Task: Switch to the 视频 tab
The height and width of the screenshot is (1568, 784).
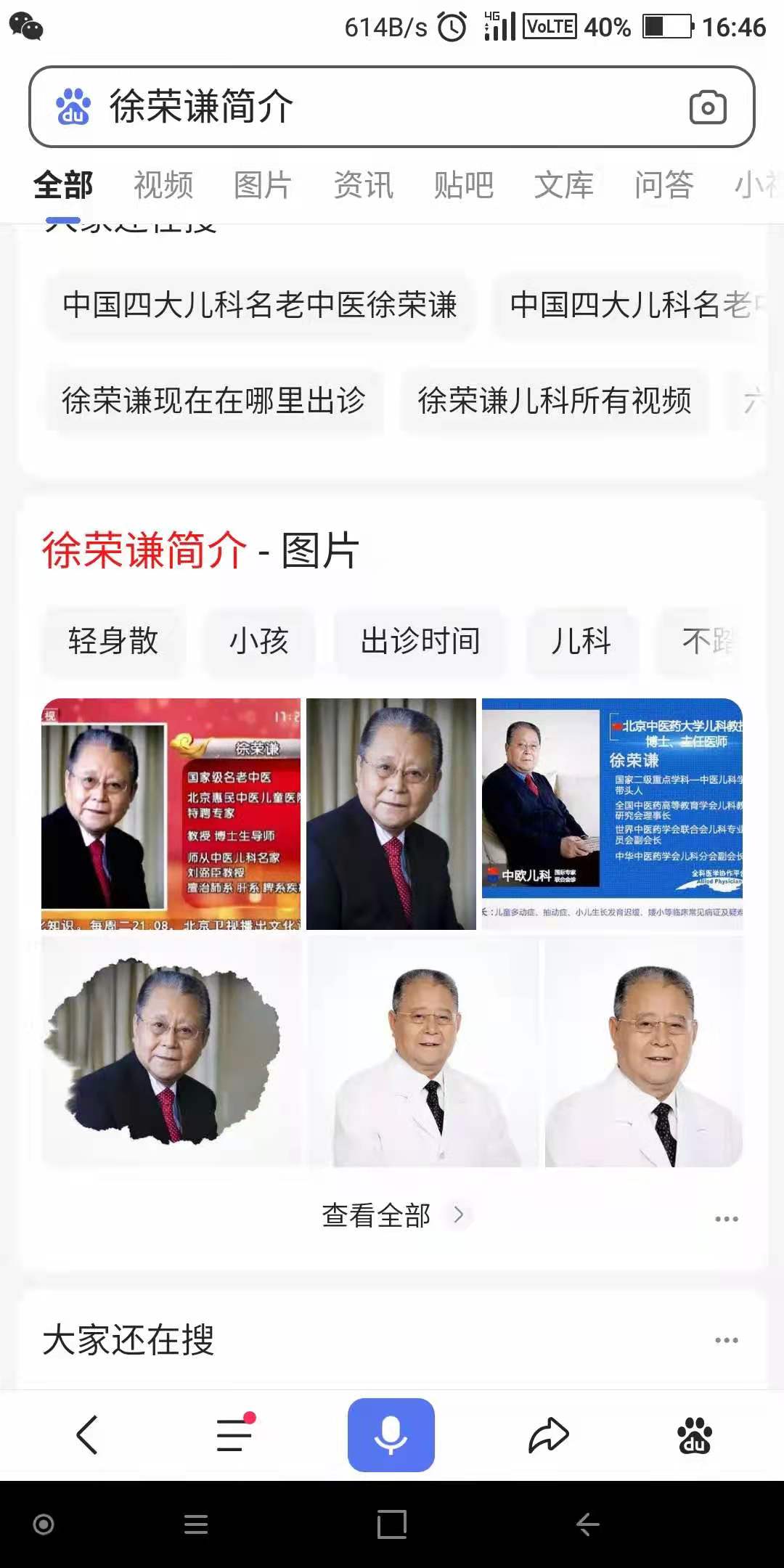Action: pos(163,185)
